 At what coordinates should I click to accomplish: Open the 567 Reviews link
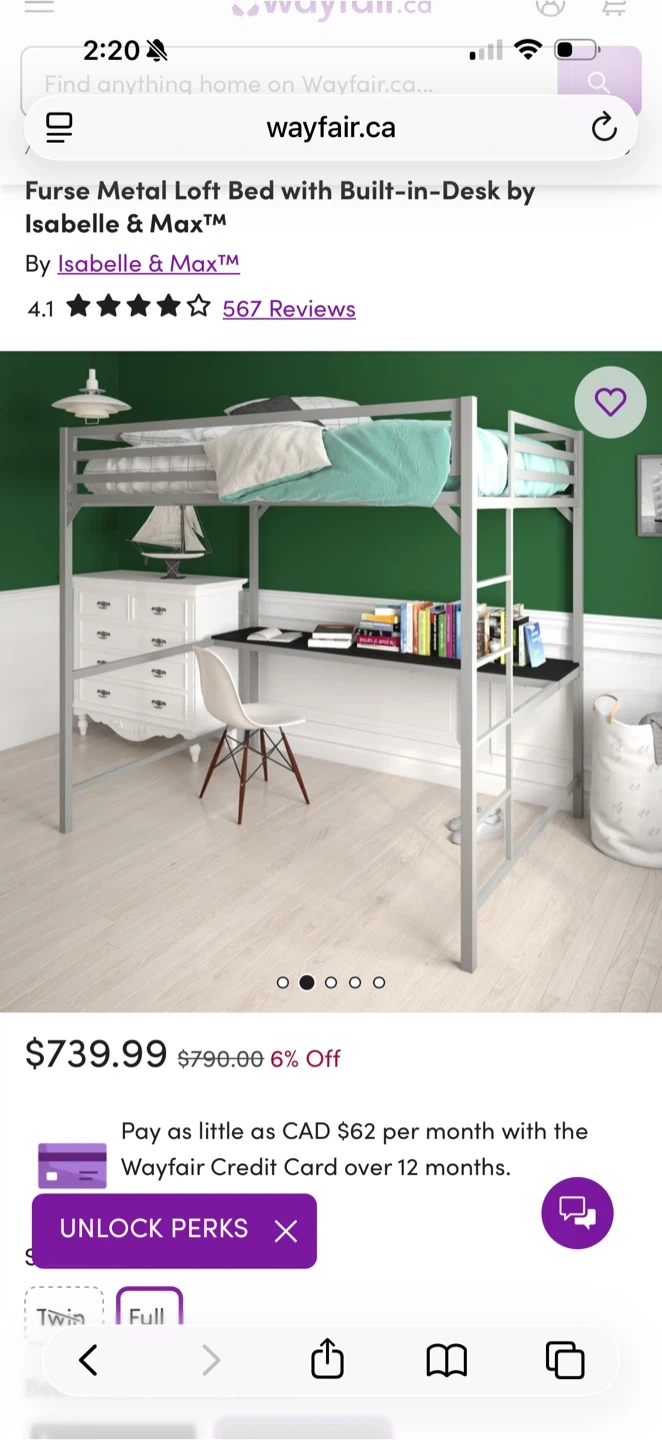coord(288,309)
